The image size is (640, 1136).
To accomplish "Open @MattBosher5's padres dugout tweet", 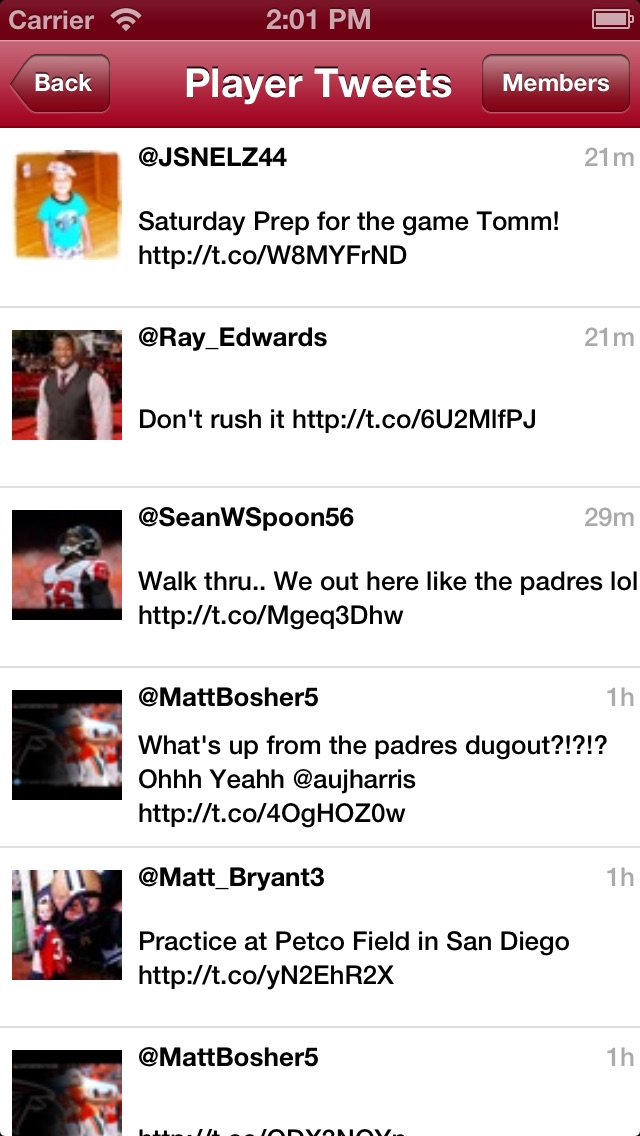I will pyautogui.click(x=320, y=756).
